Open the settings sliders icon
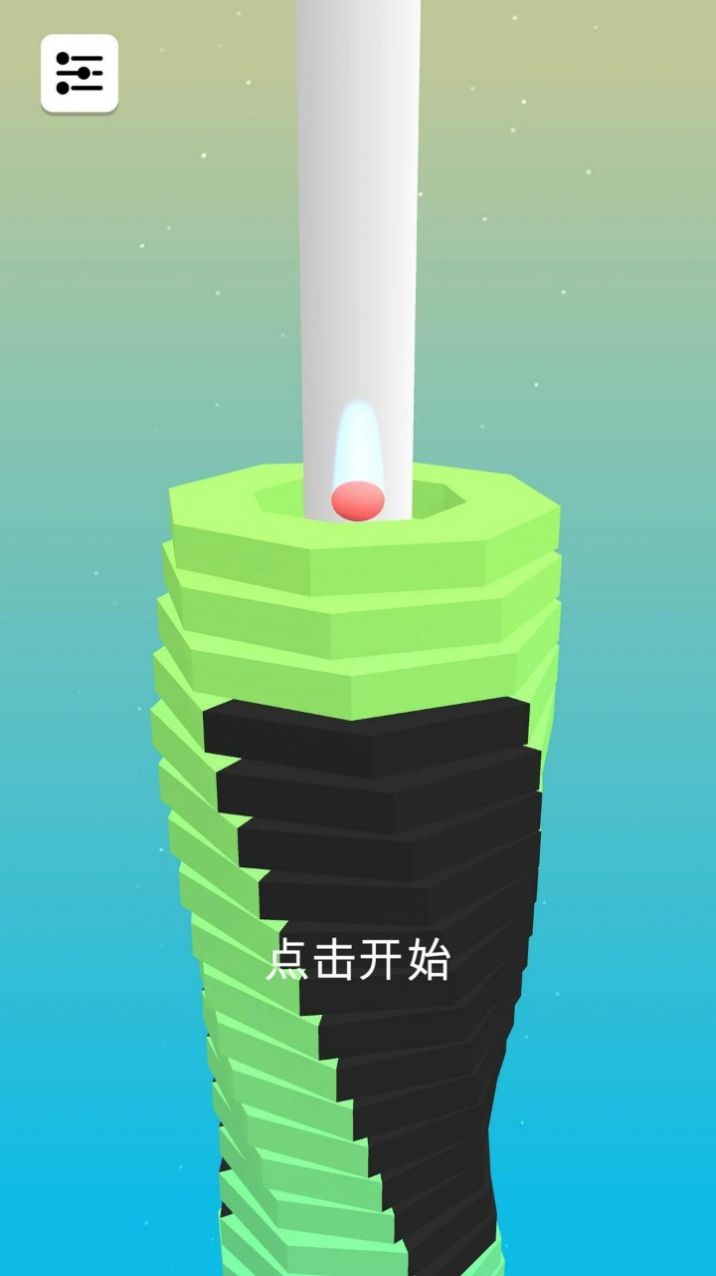 coord(79,73)
